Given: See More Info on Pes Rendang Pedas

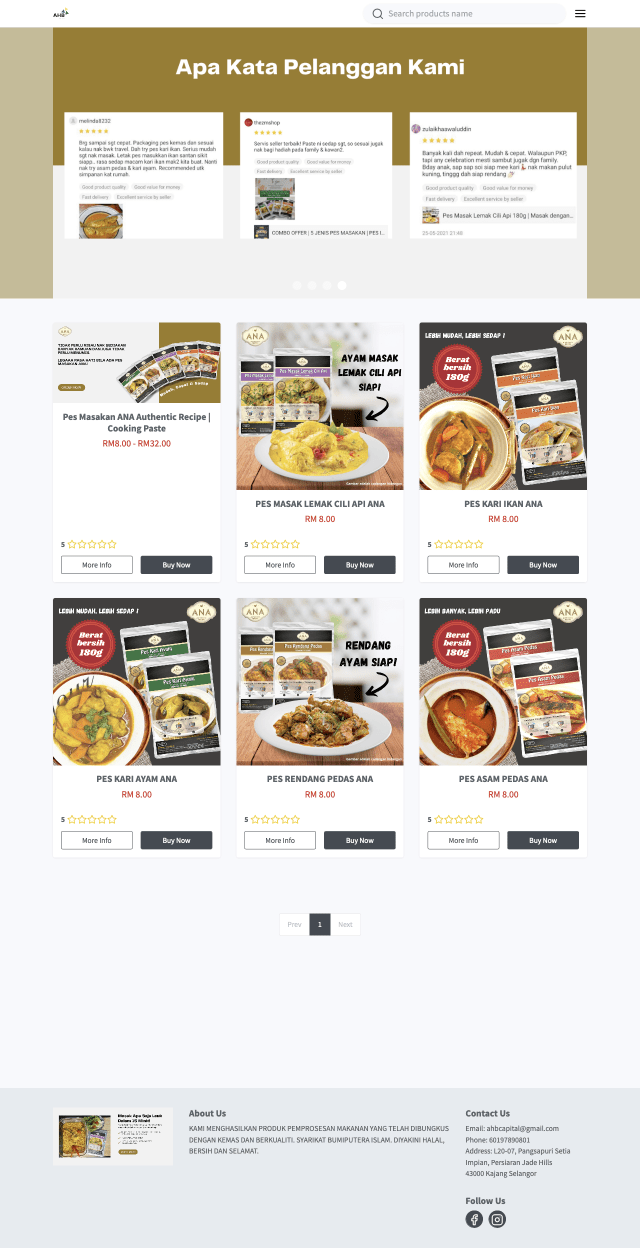Looking at the screenshot, I should point(280,840).
